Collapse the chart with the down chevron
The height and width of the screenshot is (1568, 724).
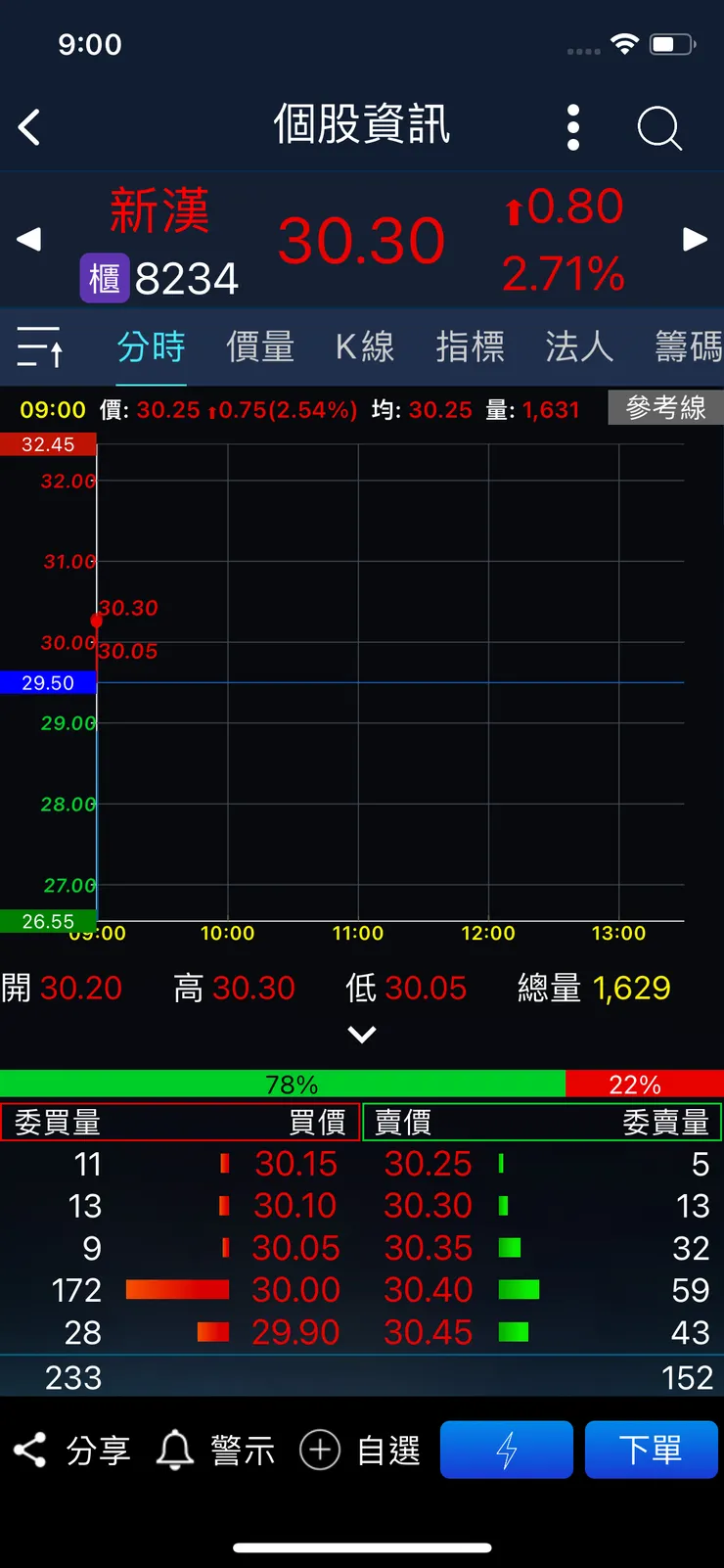click(x=362, y=1035)
